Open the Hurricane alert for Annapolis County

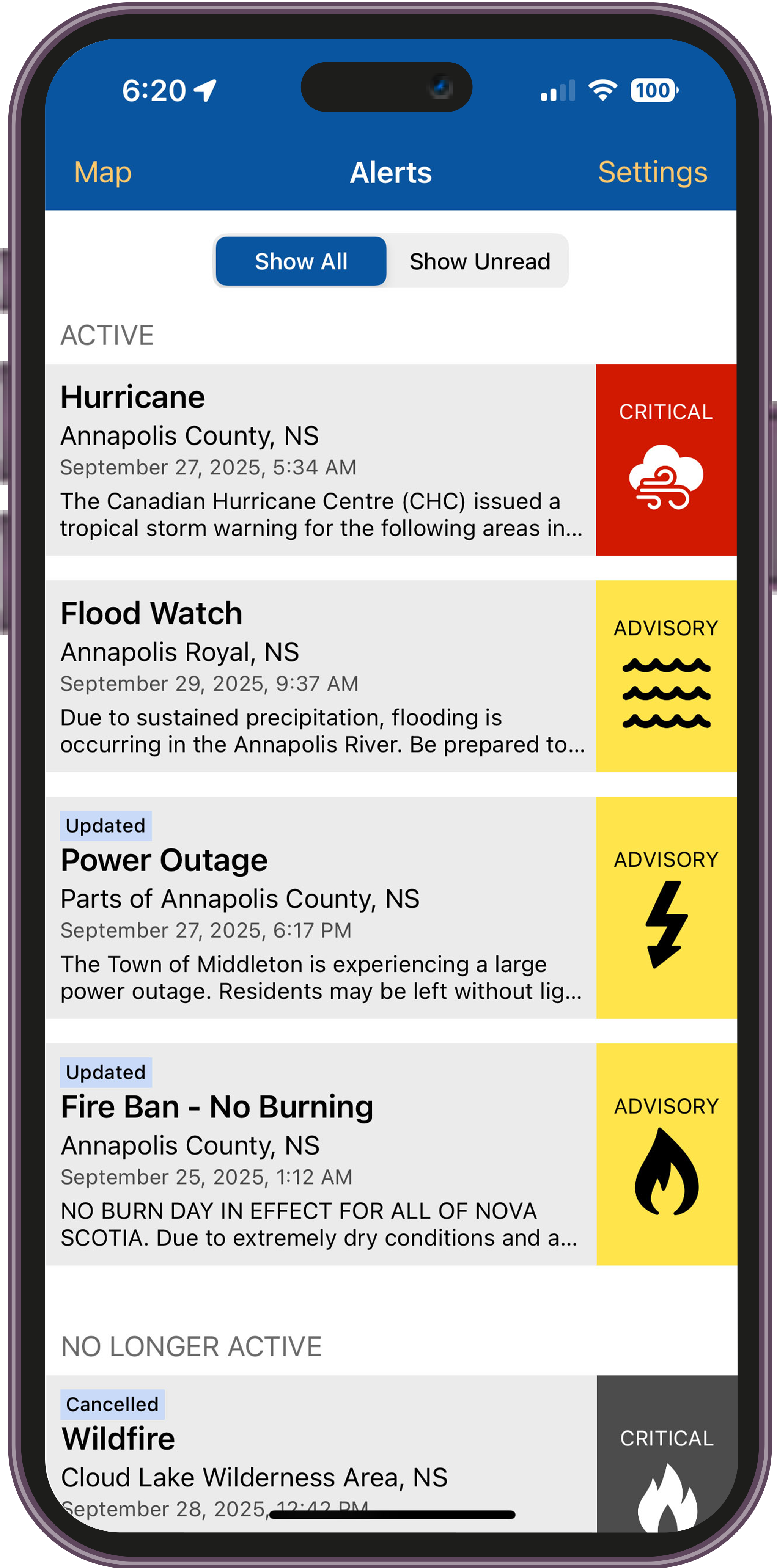[321, 460]
